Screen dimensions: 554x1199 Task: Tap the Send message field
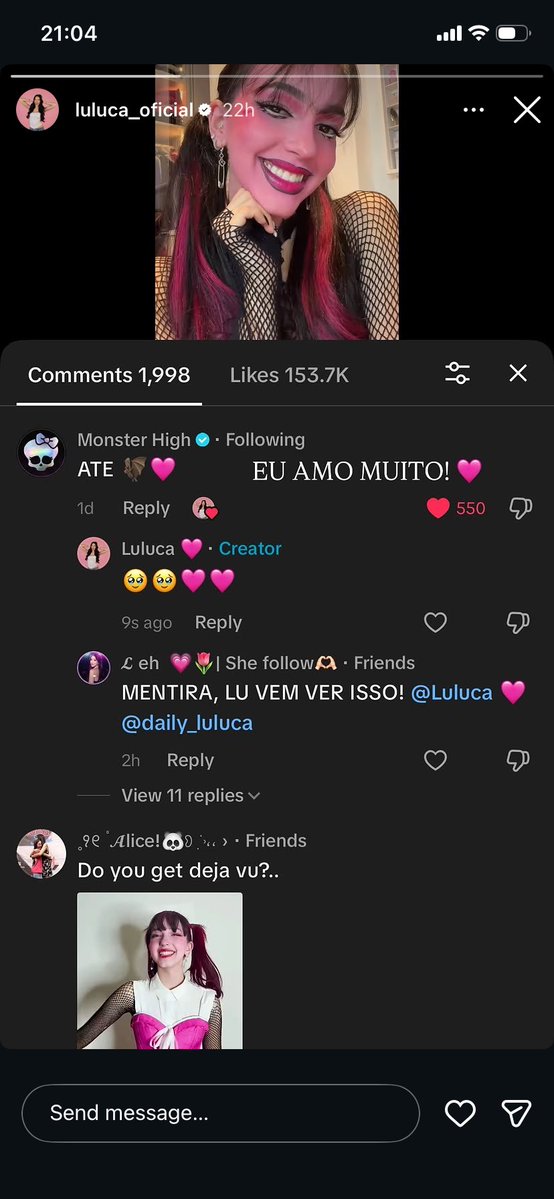(x=220, y=1113)
